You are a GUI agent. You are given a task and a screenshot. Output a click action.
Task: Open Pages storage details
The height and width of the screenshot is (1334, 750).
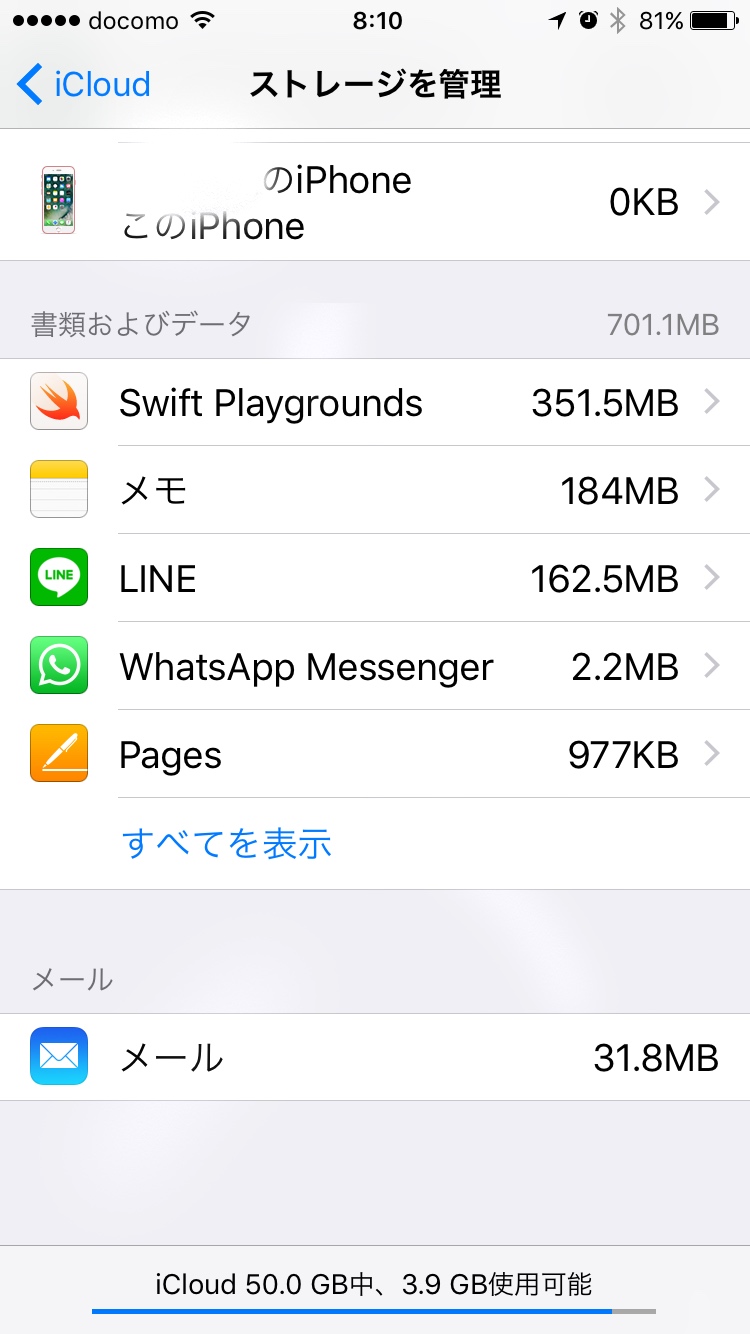(x=375, y=755)
